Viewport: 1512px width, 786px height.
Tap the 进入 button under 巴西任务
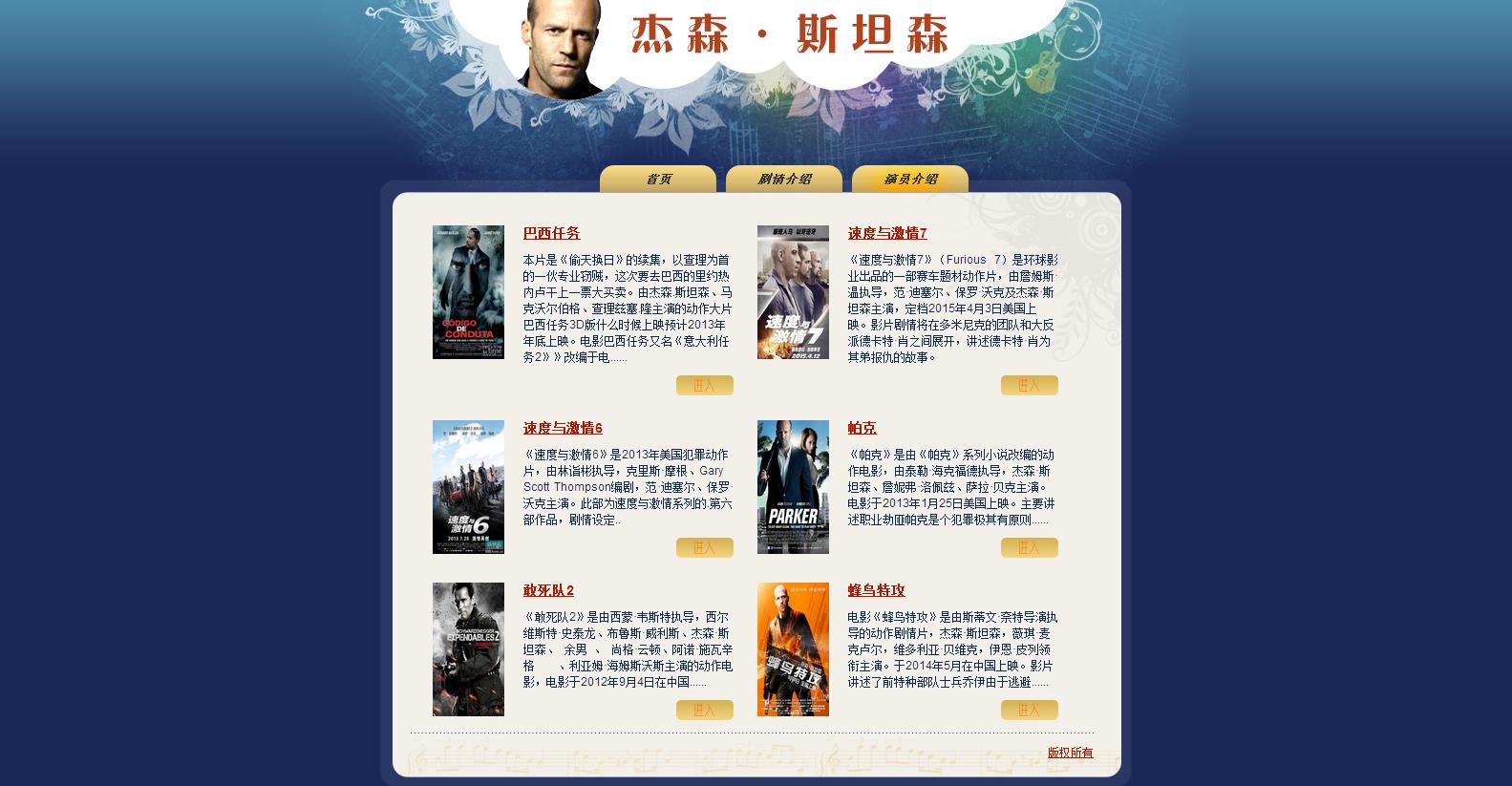pyautogui.click(x=705, y=385)
